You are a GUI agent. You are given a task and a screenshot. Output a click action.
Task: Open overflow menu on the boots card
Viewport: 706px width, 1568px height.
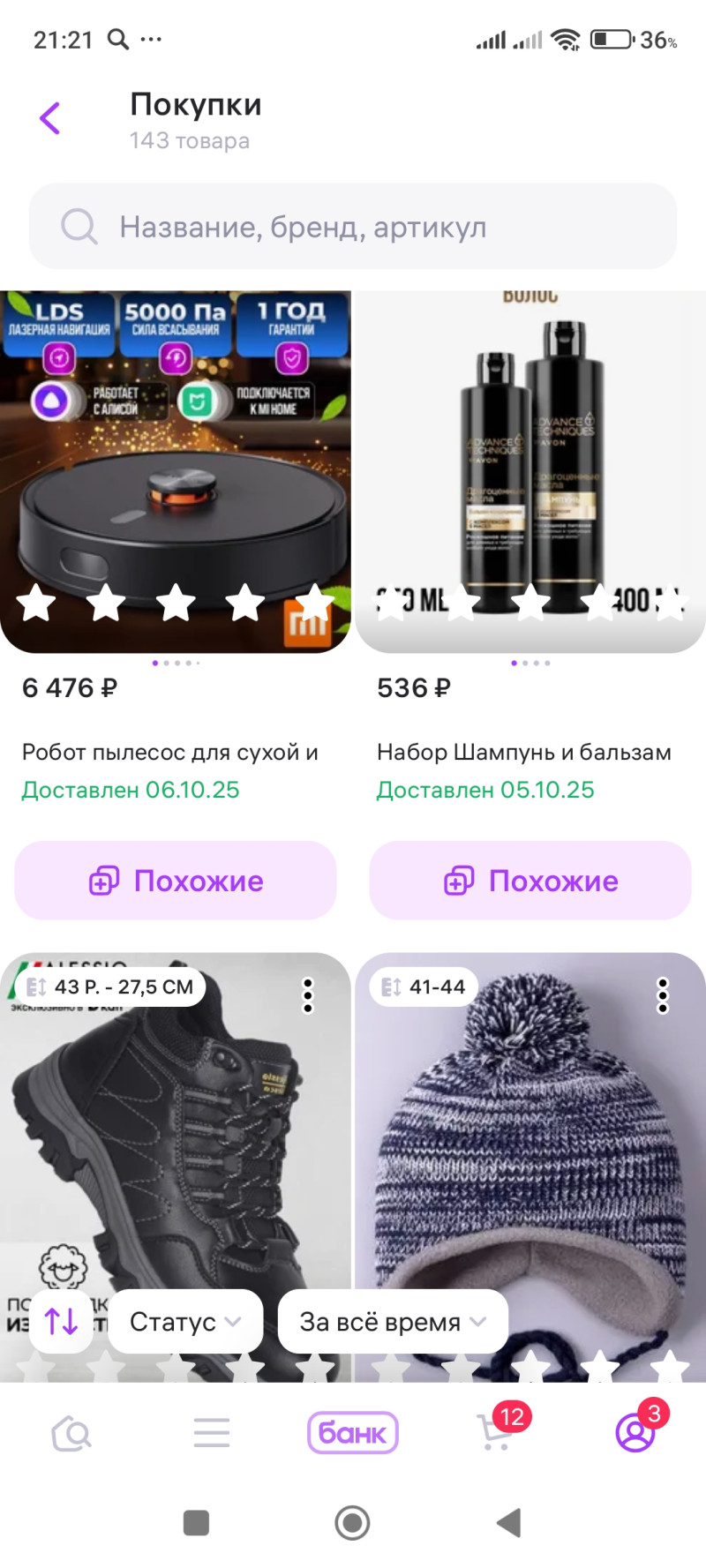(x=308, y=995)
